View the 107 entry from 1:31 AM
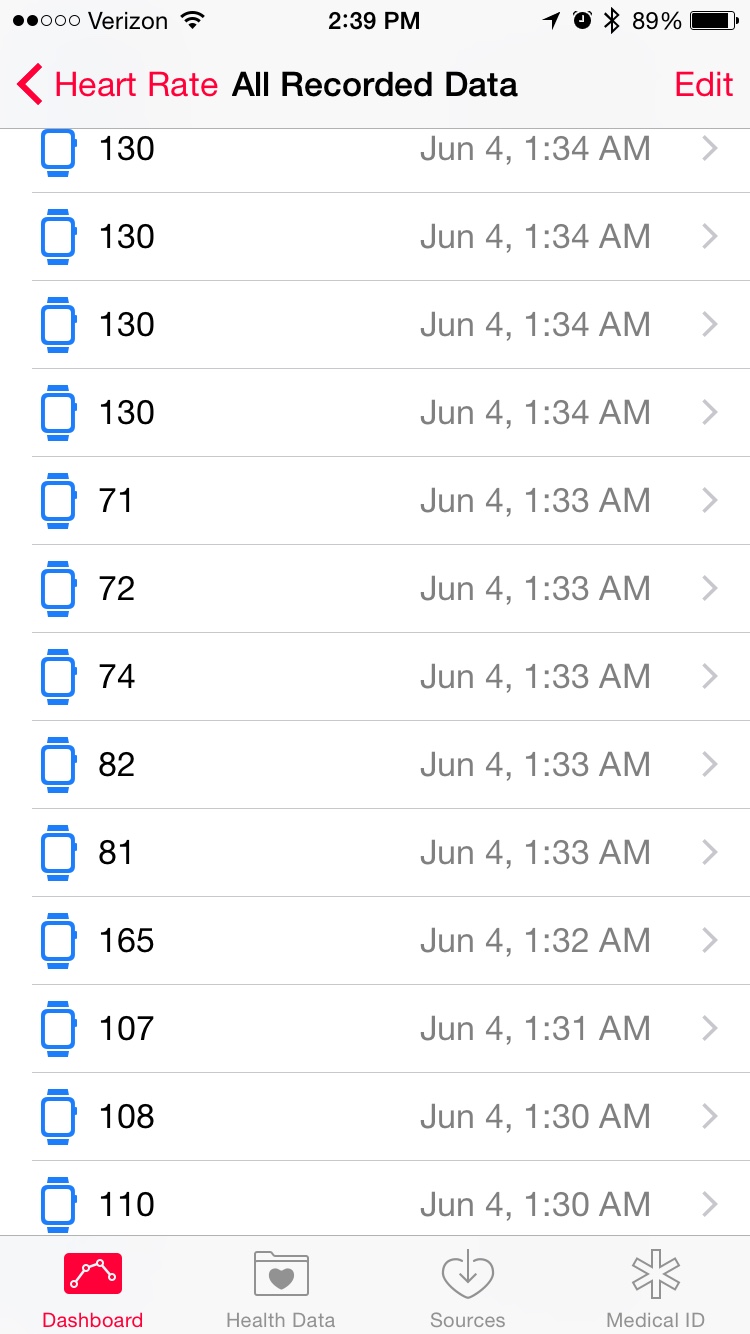Viewport: 750px width, 1334px height. 375,1029
